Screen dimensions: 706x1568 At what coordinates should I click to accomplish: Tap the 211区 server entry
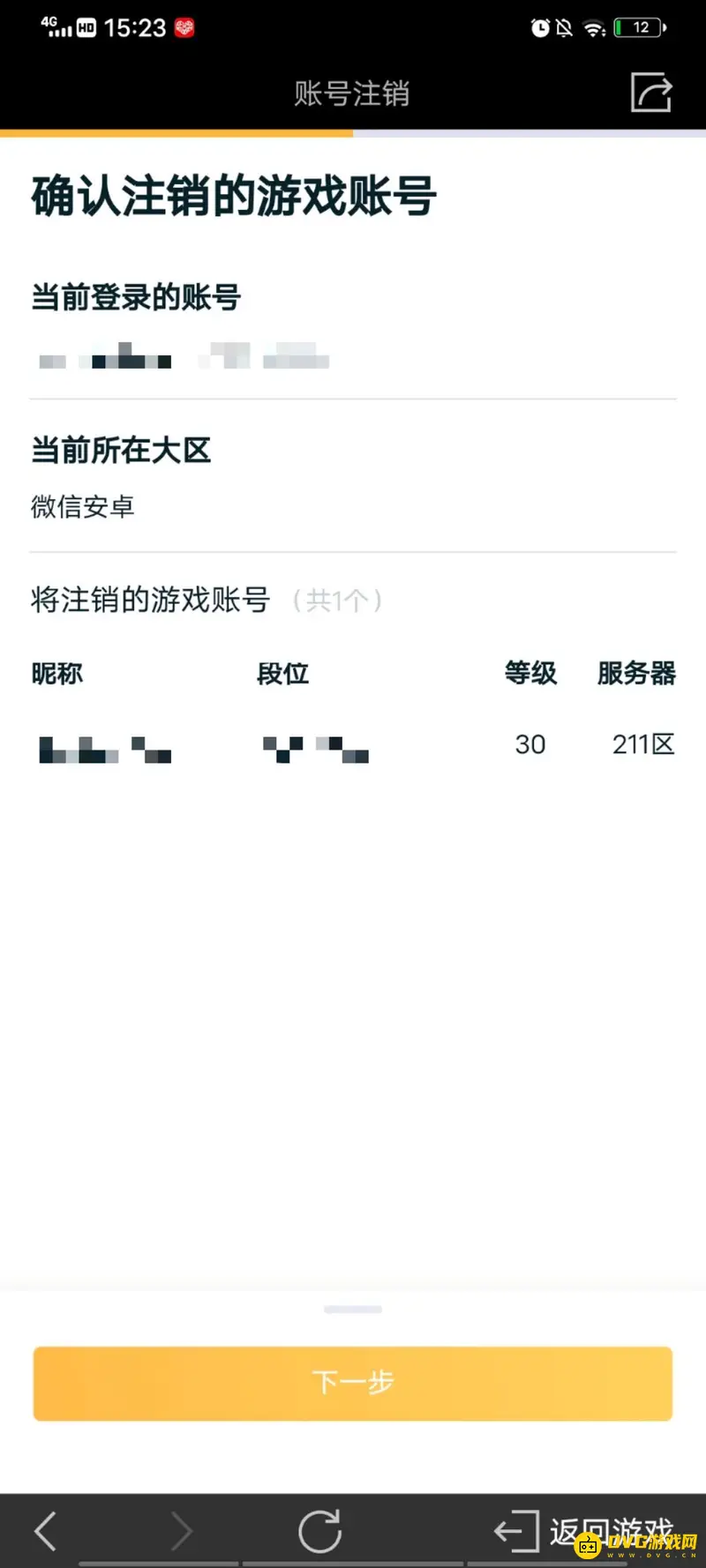[x=643, y=744]
